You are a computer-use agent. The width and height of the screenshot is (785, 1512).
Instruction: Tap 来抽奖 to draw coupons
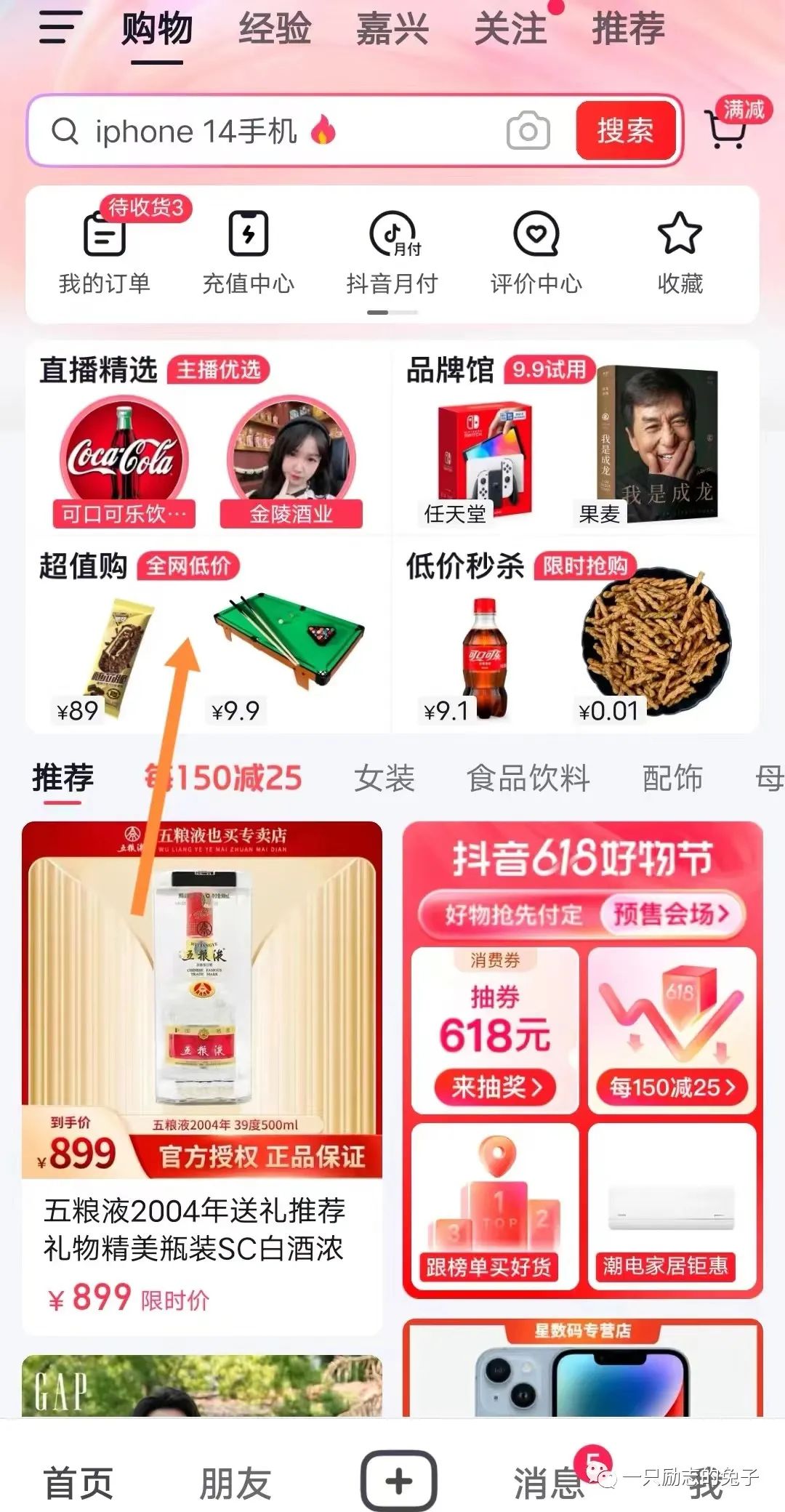(495, 1087)
